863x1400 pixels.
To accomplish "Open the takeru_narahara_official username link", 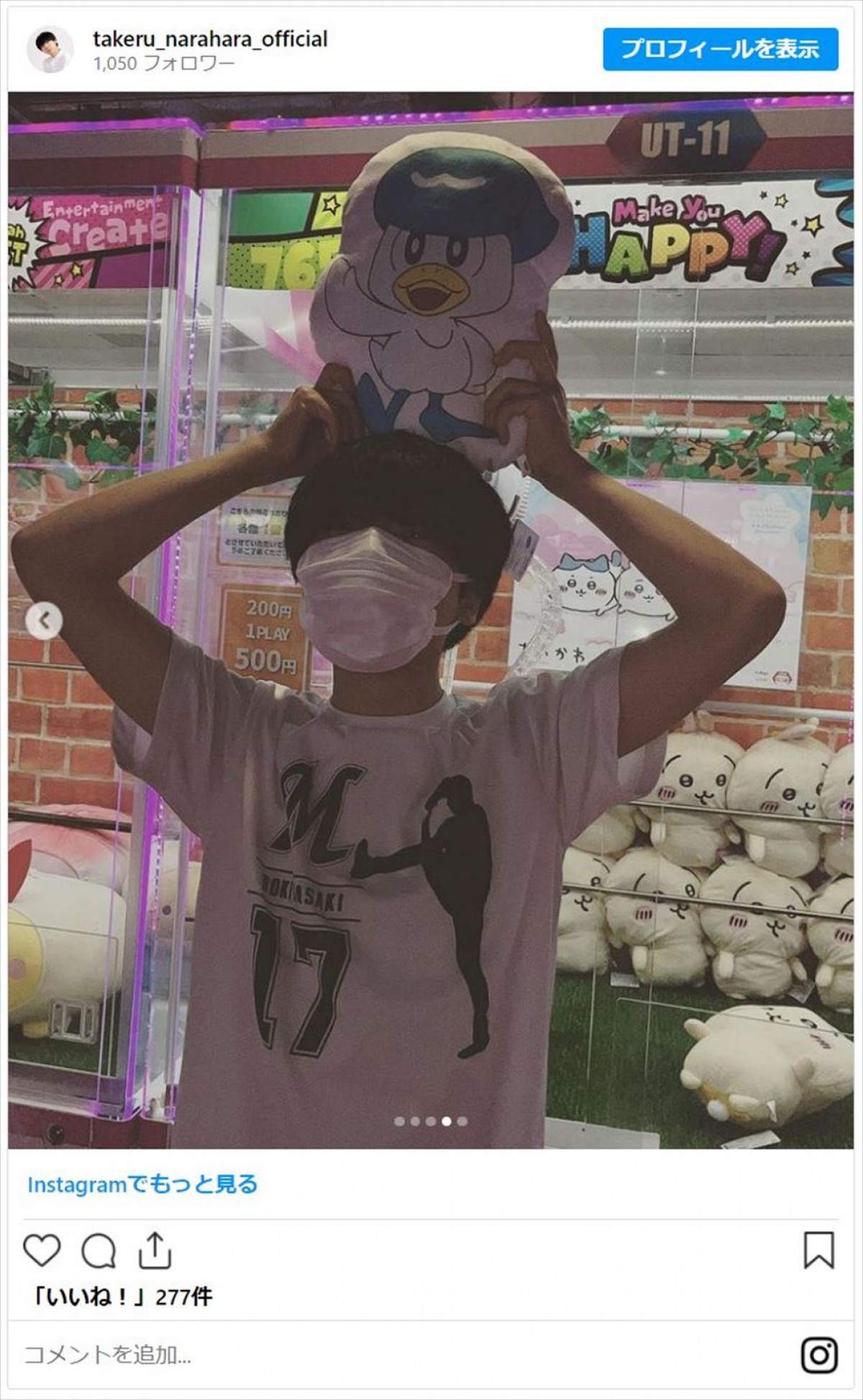I will (x=210, y=39).
